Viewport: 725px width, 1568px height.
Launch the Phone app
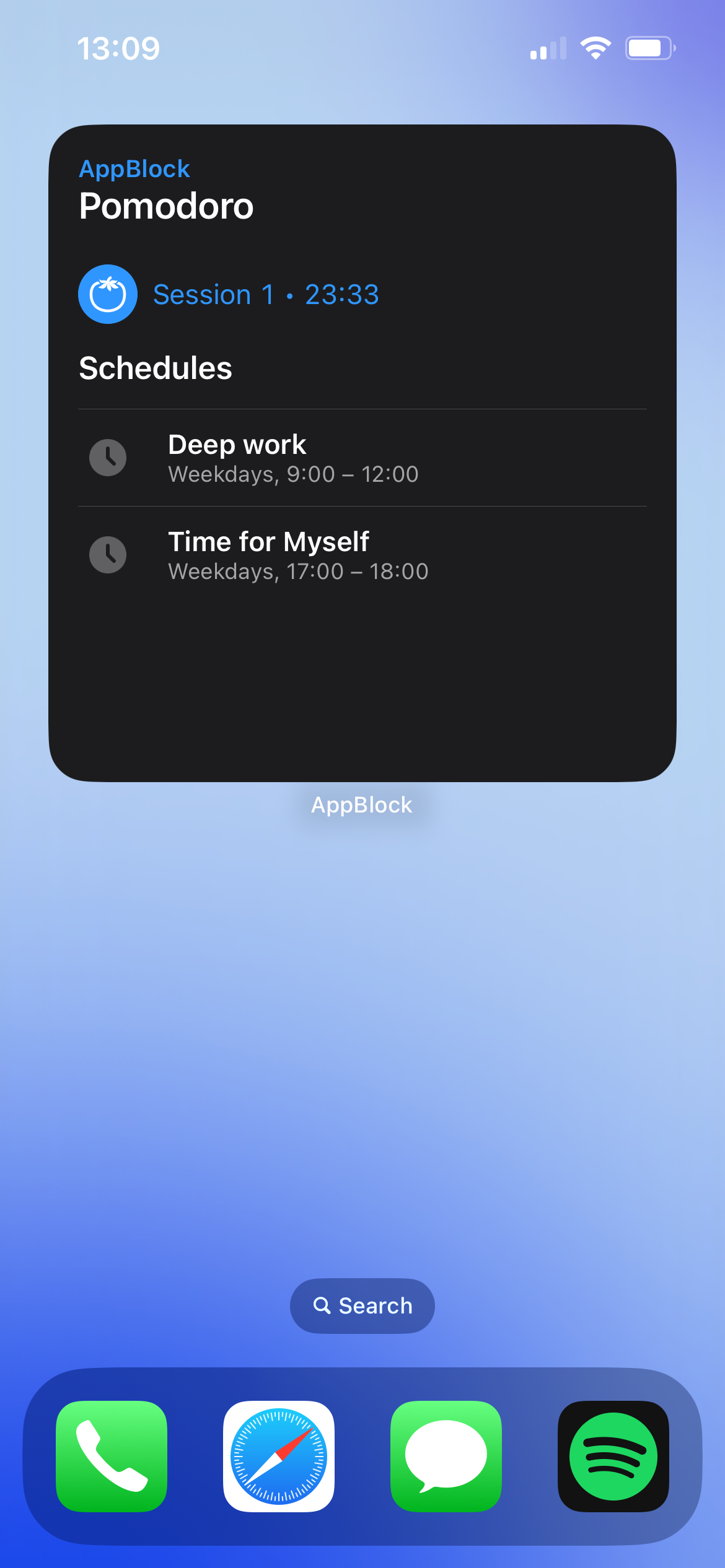[112, 1456]
